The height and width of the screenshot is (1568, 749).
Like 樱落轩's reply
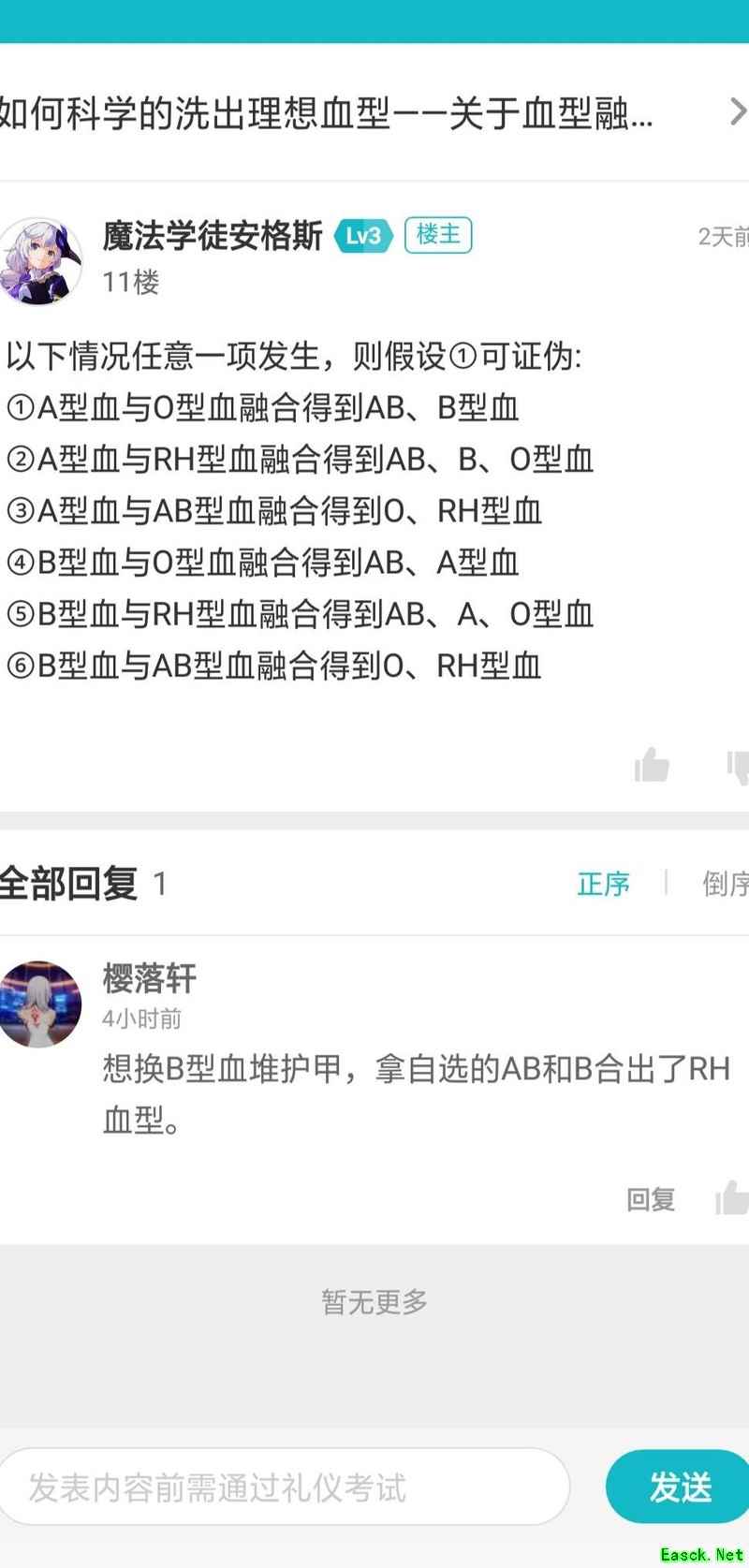[x=732, y=1197]
